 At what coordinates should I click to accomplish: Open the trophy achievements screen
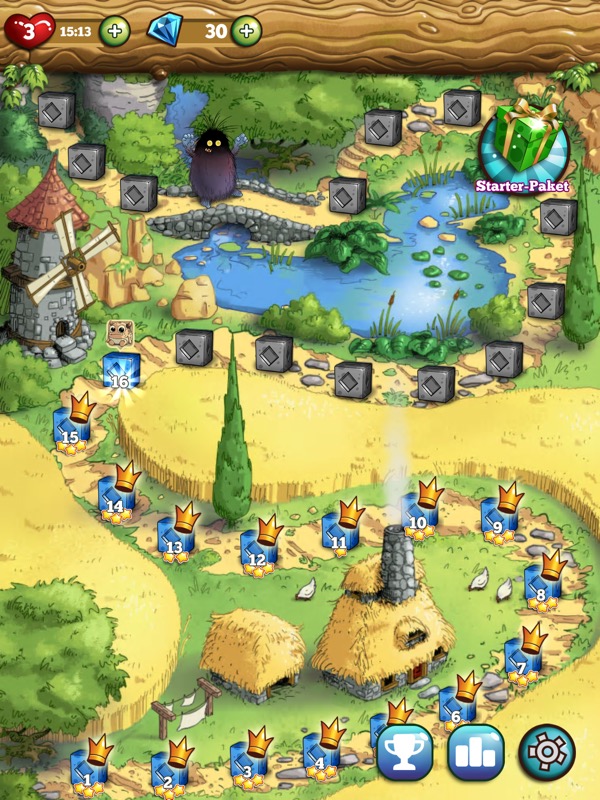[404, 752]
